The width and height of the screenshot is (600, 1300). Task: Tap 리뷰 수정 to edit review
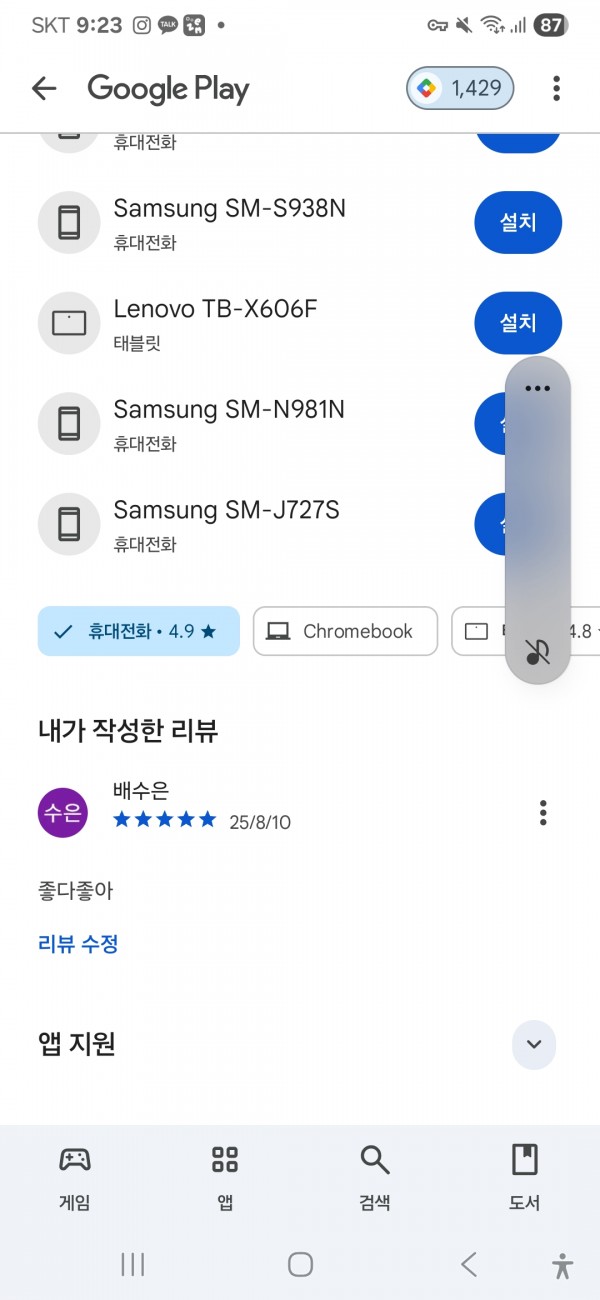(x=79, y=943)
